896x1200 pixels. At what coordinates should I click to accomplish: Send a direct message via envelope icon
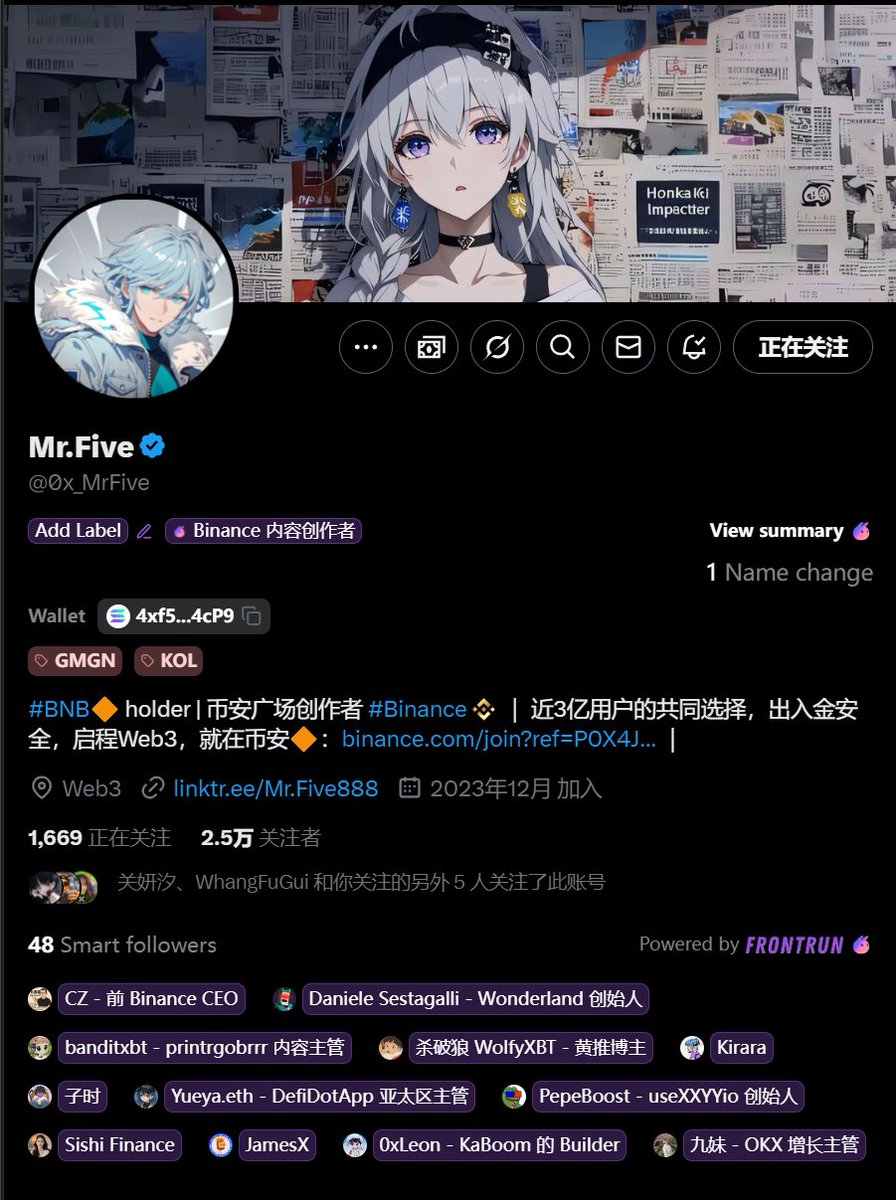click(628, 347)
